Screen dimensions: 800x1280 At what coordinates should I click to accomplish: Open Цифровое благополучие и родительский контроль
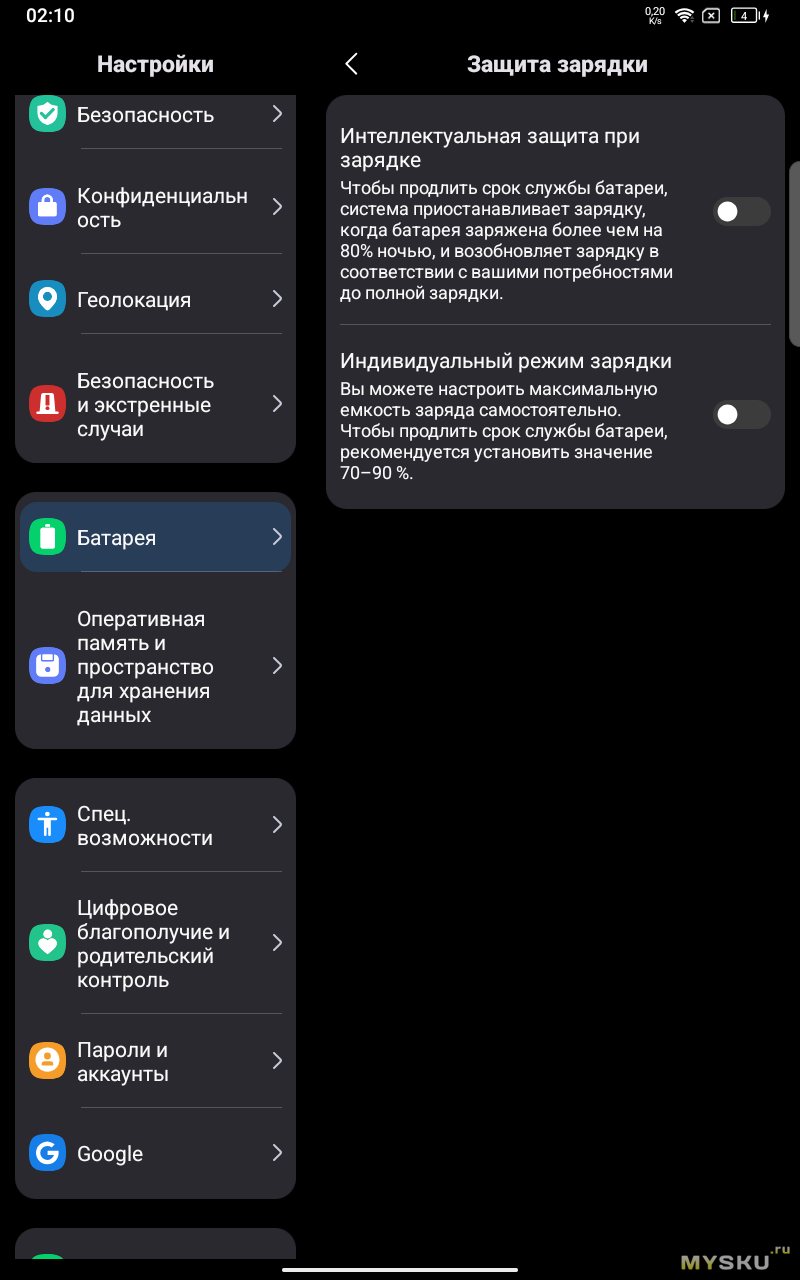click(x=155, y=943)
